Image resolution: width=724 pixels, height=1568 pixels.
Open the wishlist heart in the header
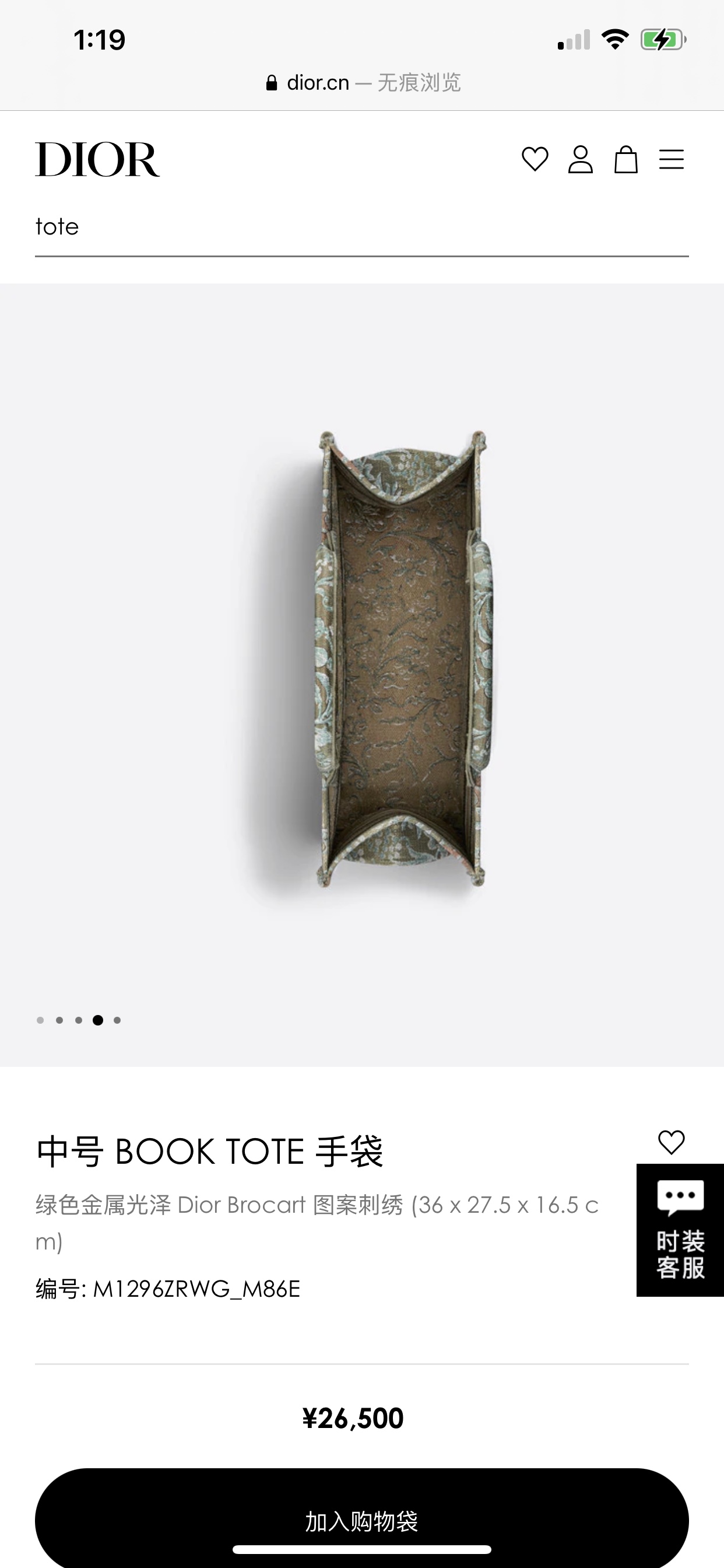535,159
